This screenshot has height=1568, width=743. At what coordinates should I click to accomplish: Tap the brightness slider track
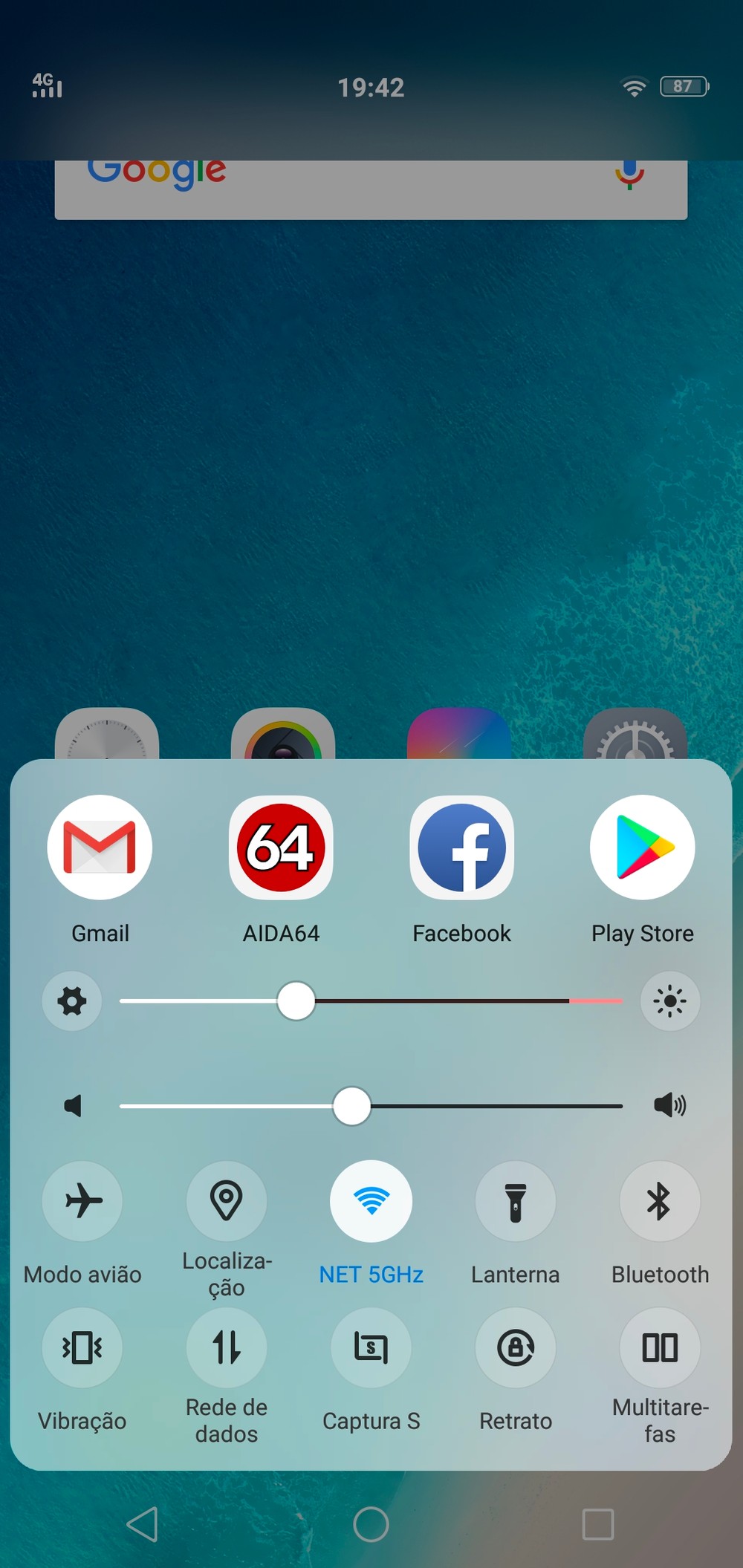[x=371, y=1001]
